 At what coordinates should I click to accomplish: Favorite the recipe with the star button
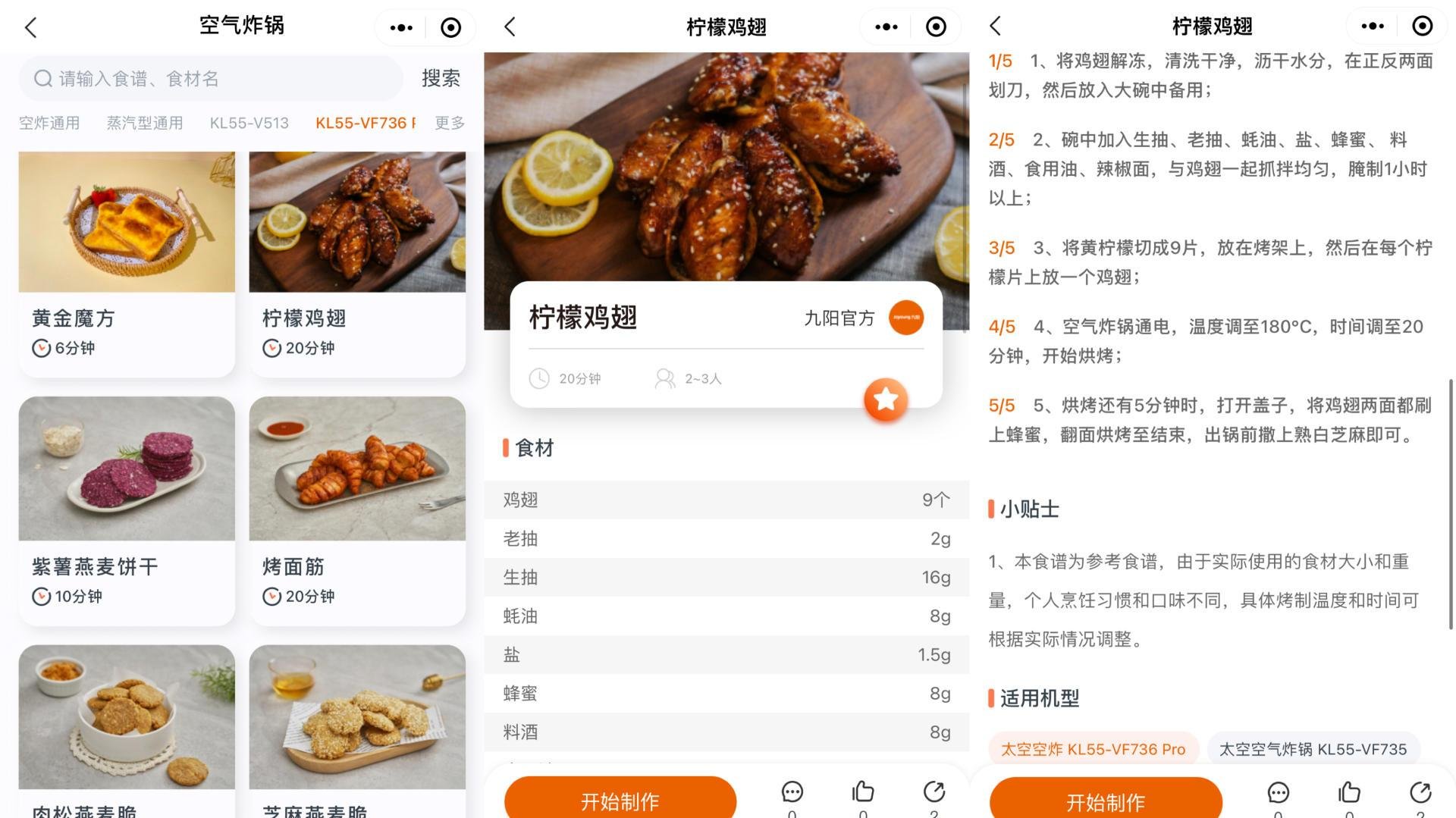click(886, 400)
